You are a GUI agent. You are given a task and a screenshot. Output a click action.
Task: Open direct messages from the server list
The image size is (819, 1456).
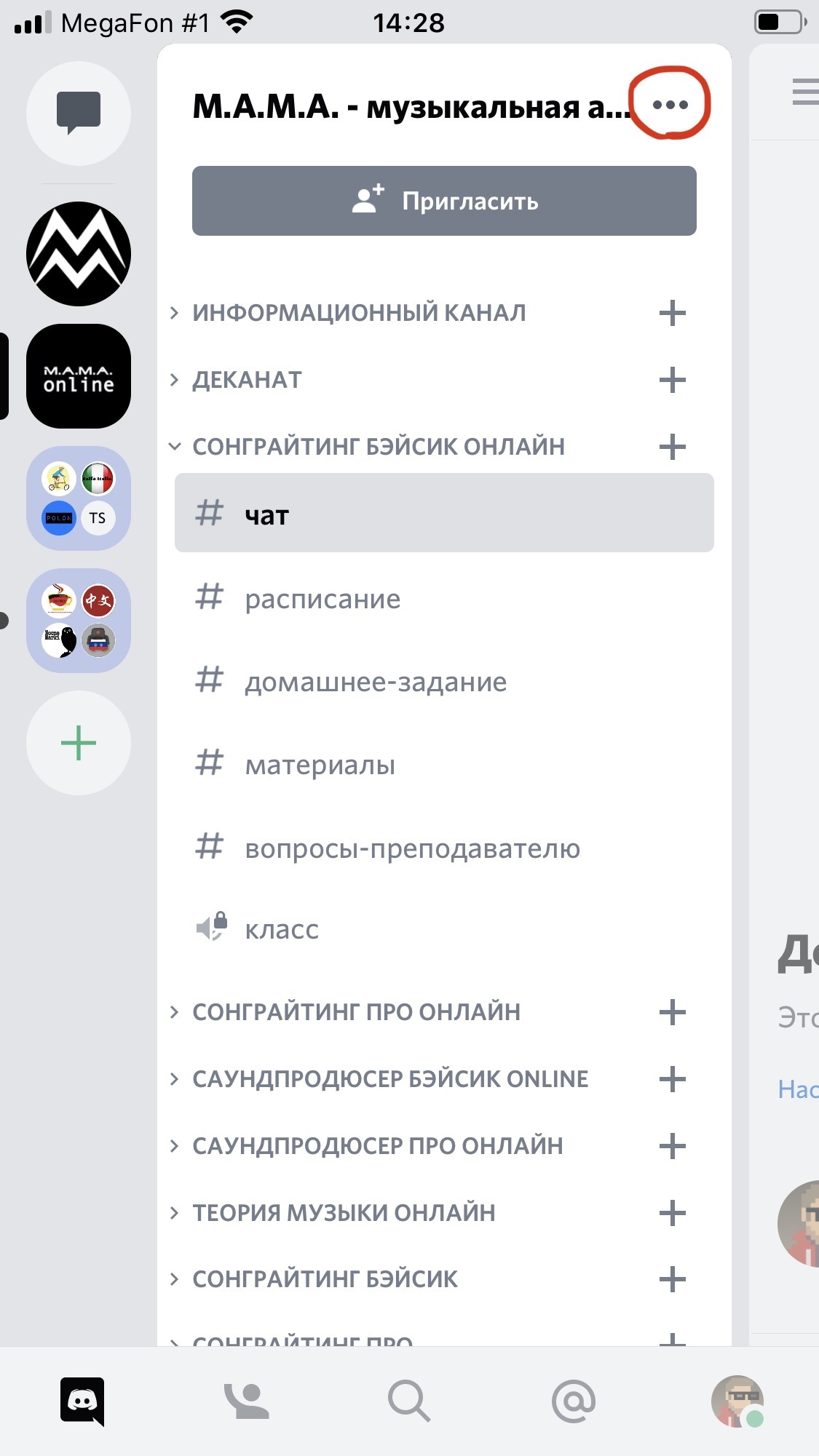point(79,114)
